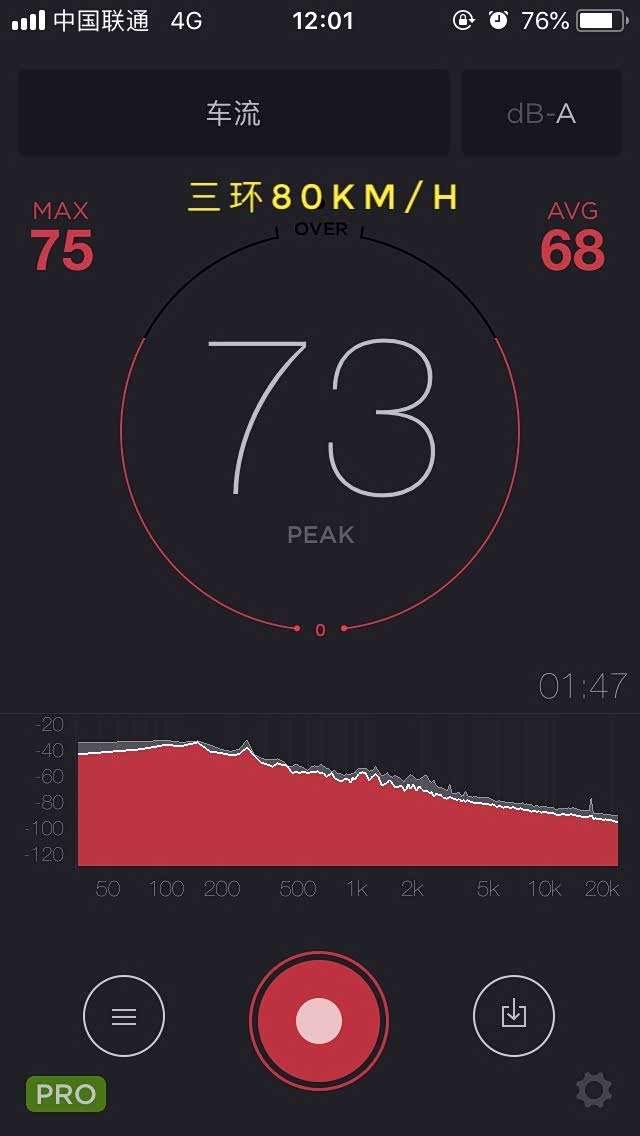
Task: Edit the recording name 车流
Action: [233, 113]
